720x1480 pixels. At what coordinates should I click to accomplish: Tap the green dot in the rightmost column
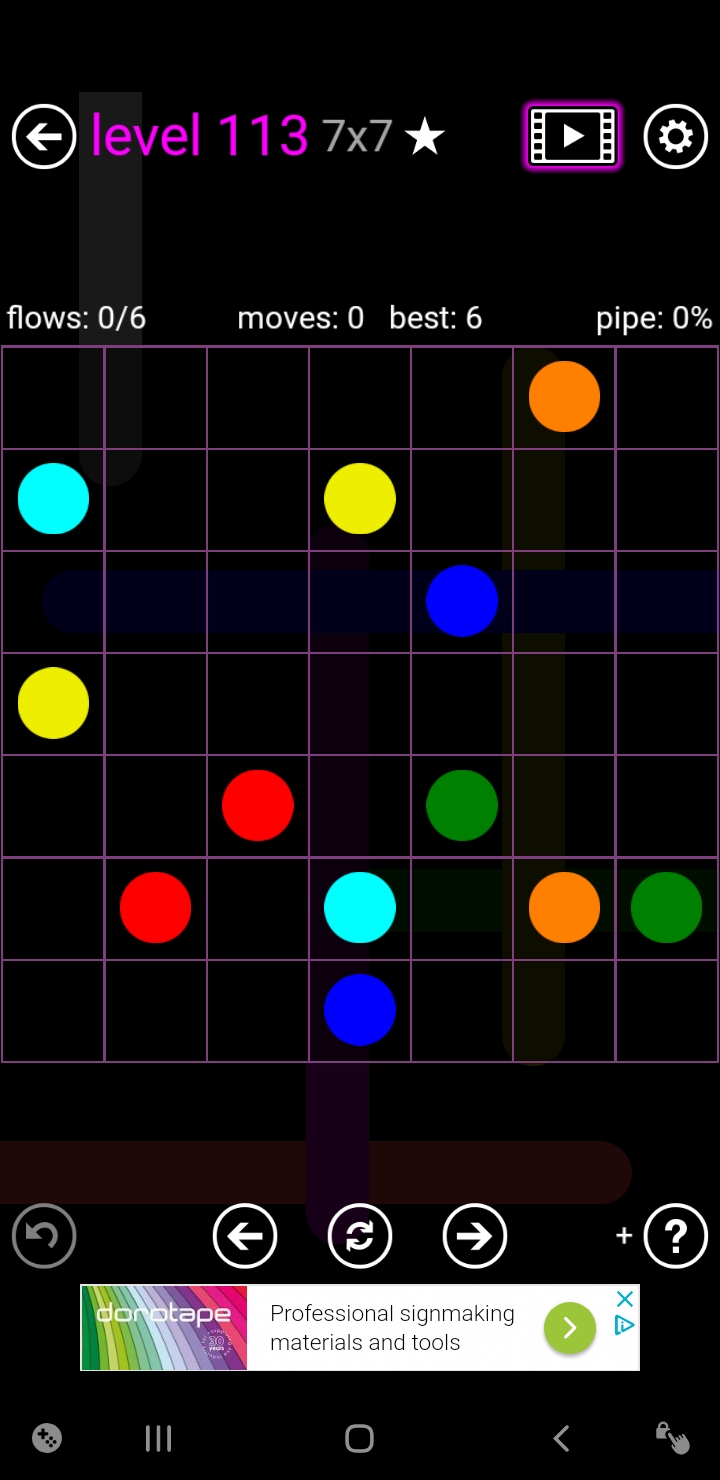pyautogui.click(x=666, y=908)
